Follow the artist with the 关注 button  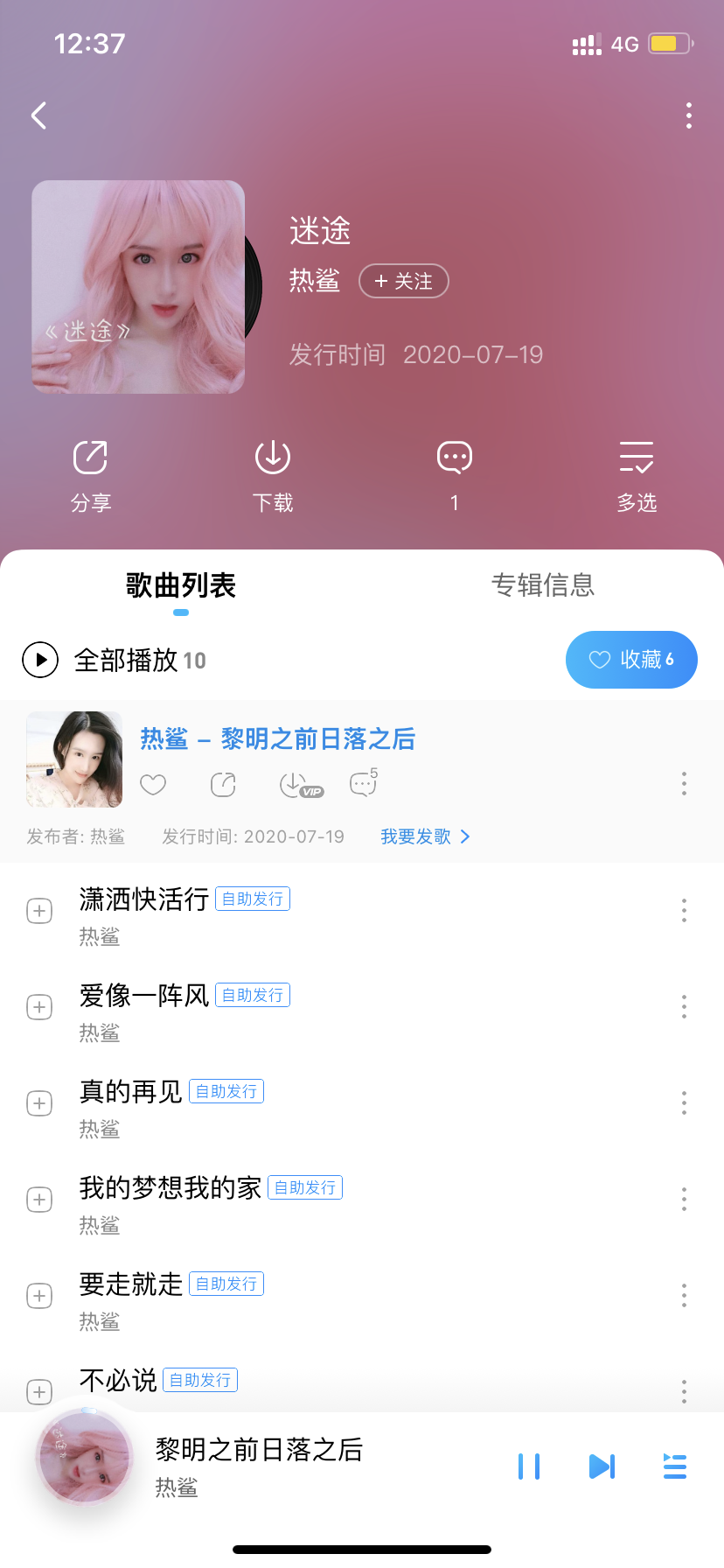pyautogui.click(x=404, y=281)
